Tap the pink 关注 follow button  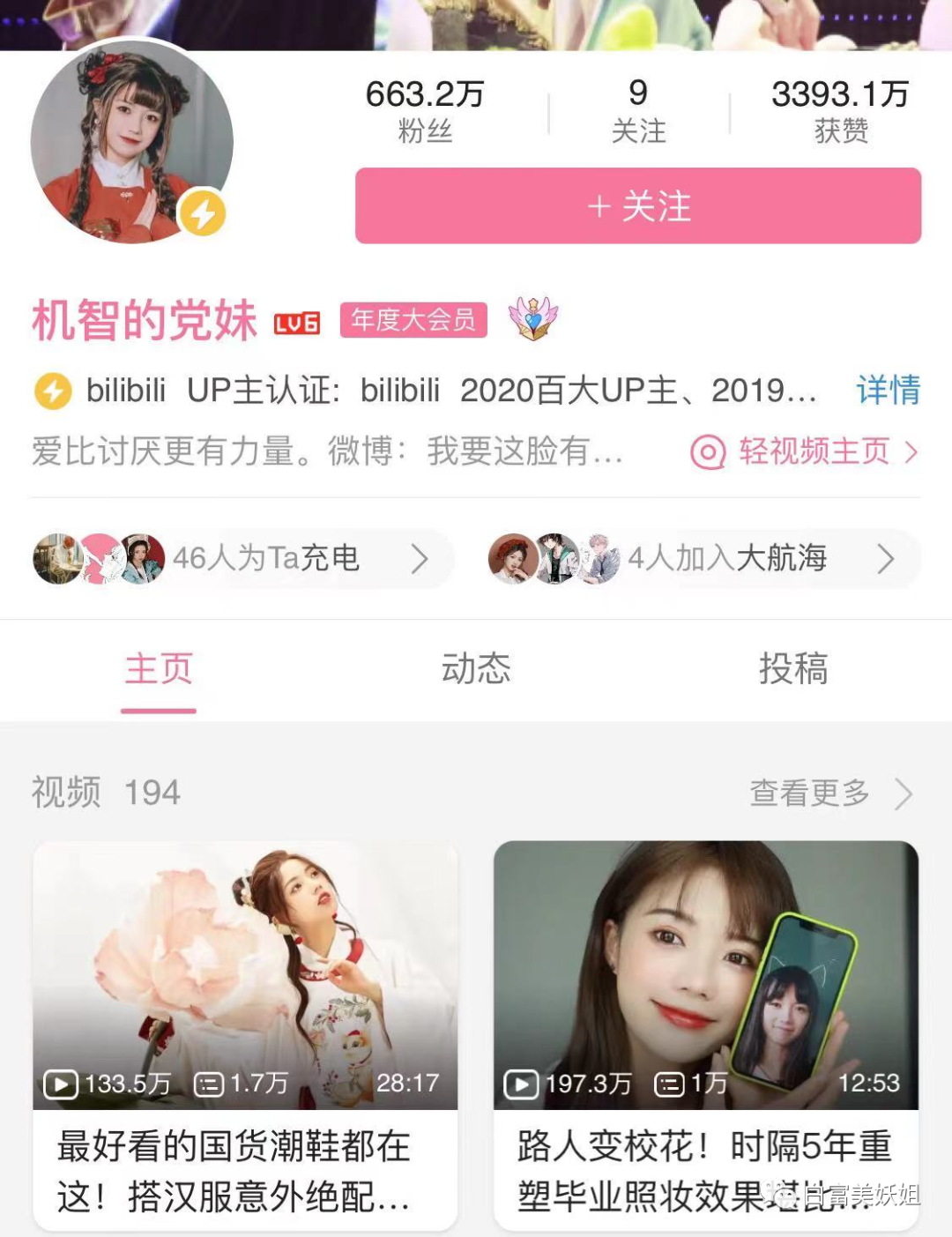pyautogui.click(x=638, y=206)
